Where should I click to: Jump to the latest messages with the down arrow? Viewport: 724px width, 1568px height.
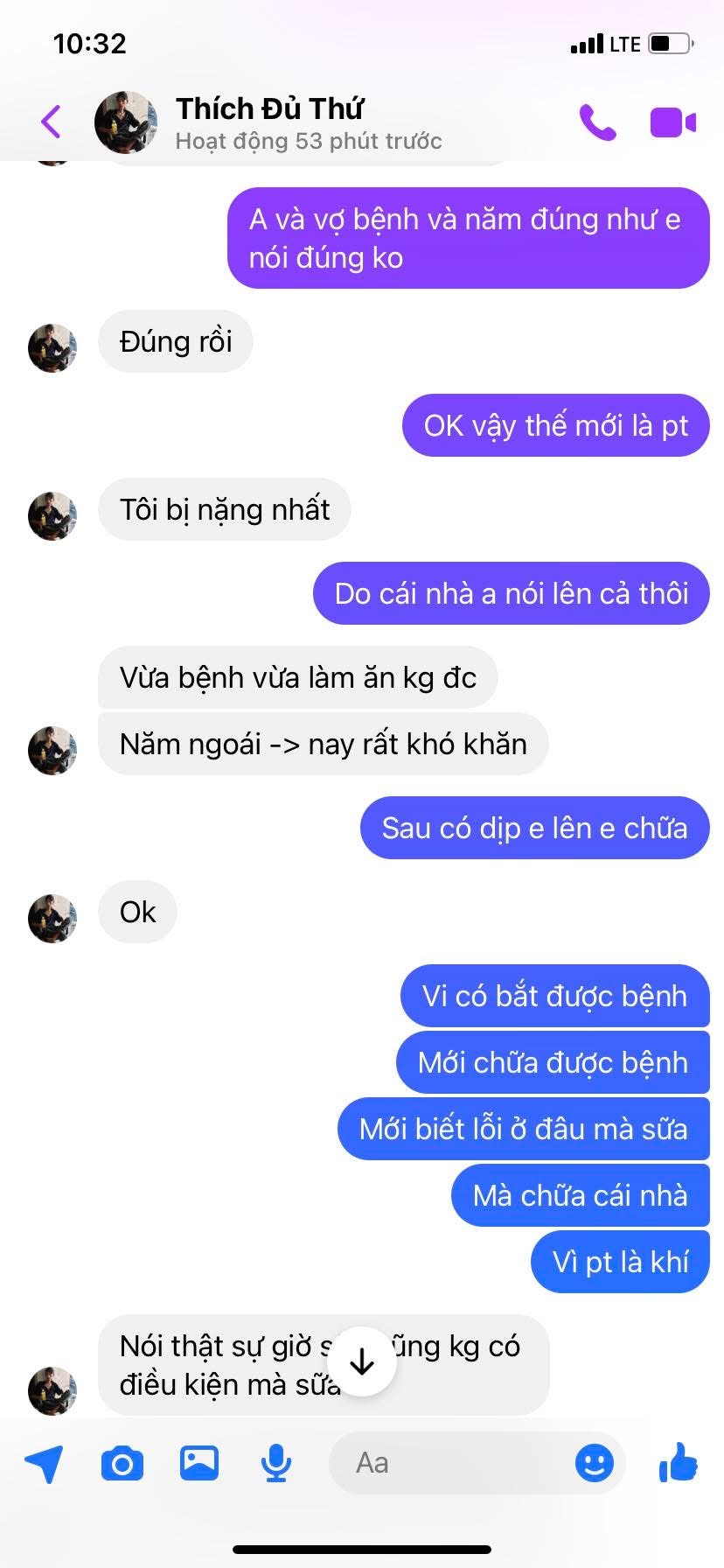362,1361
